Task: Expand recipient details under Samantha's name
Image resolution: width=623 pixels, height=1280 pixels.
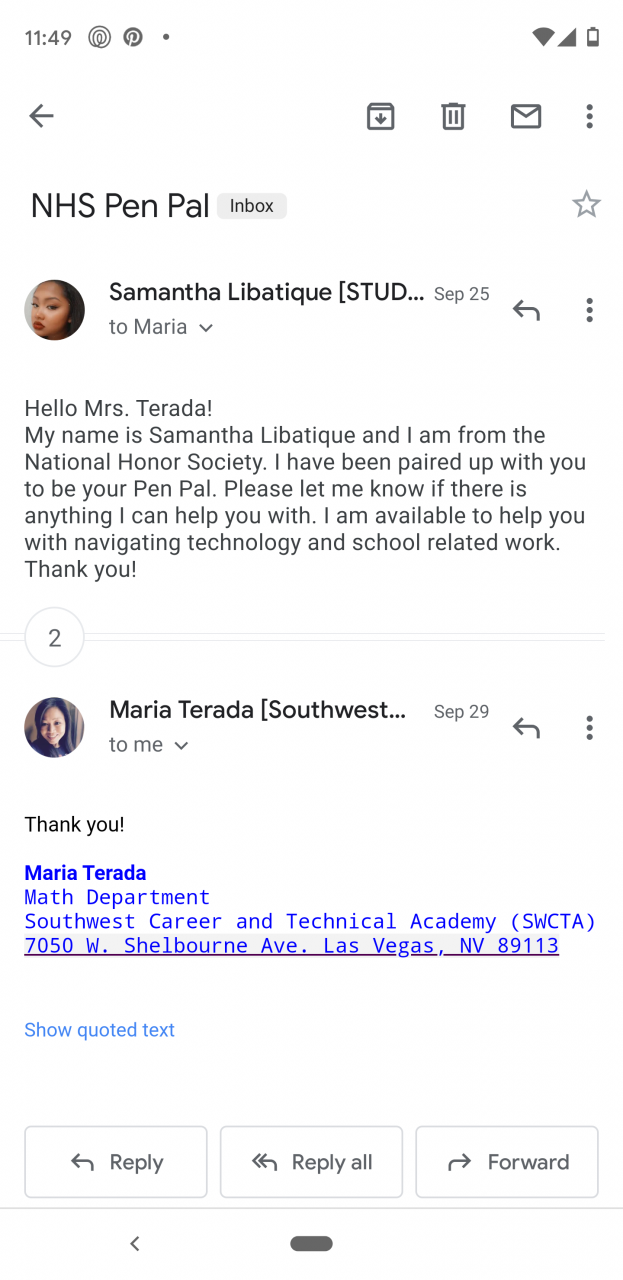Action: [206, 328]
